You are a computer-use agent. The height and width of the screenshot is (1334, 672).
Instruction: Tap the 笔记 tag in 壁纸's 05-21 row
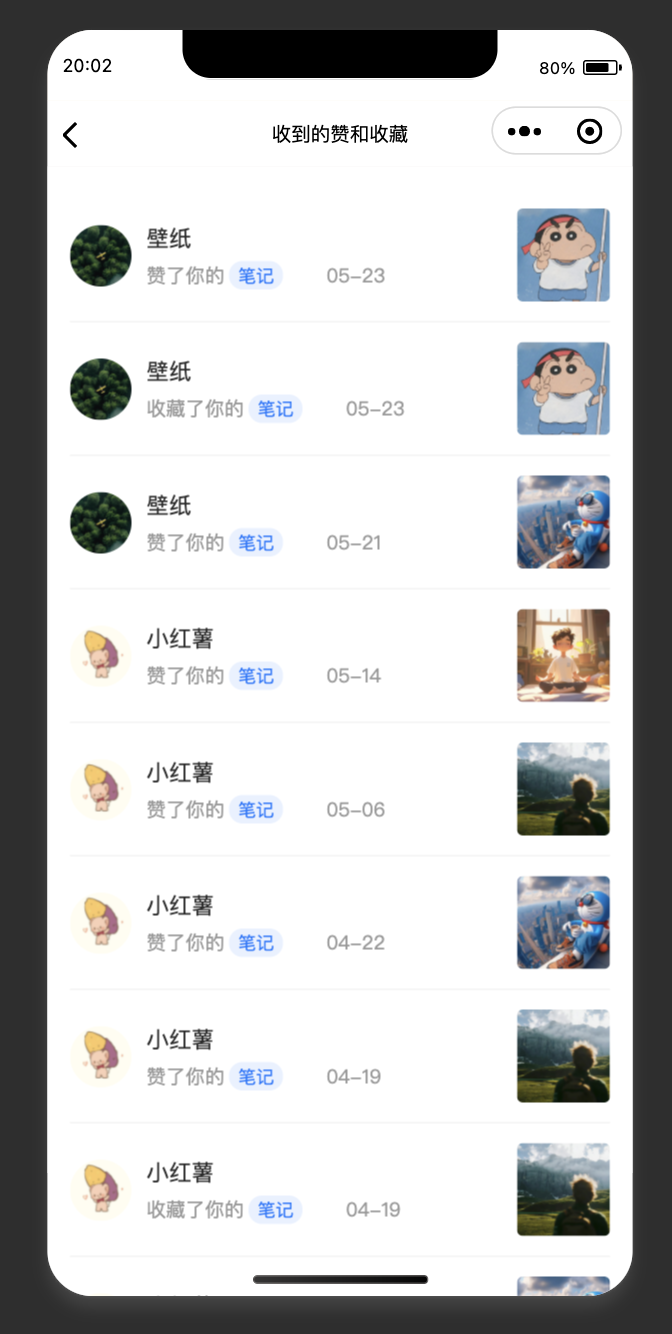tap(256, 543)
